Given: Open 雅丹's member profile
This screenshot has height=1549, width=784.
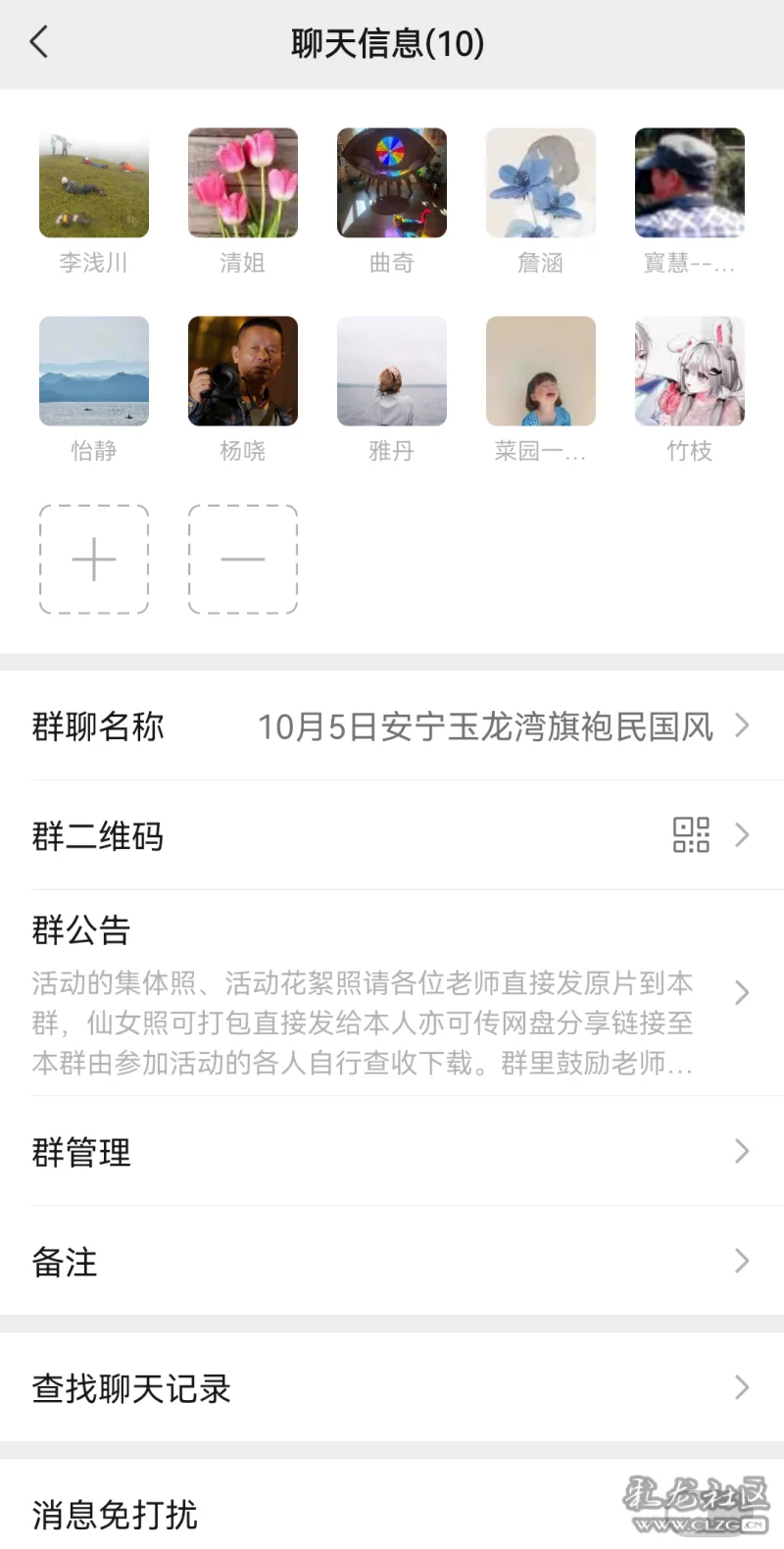Looking at the screenshot, I should pyautogui.click(x=392, y=372).
